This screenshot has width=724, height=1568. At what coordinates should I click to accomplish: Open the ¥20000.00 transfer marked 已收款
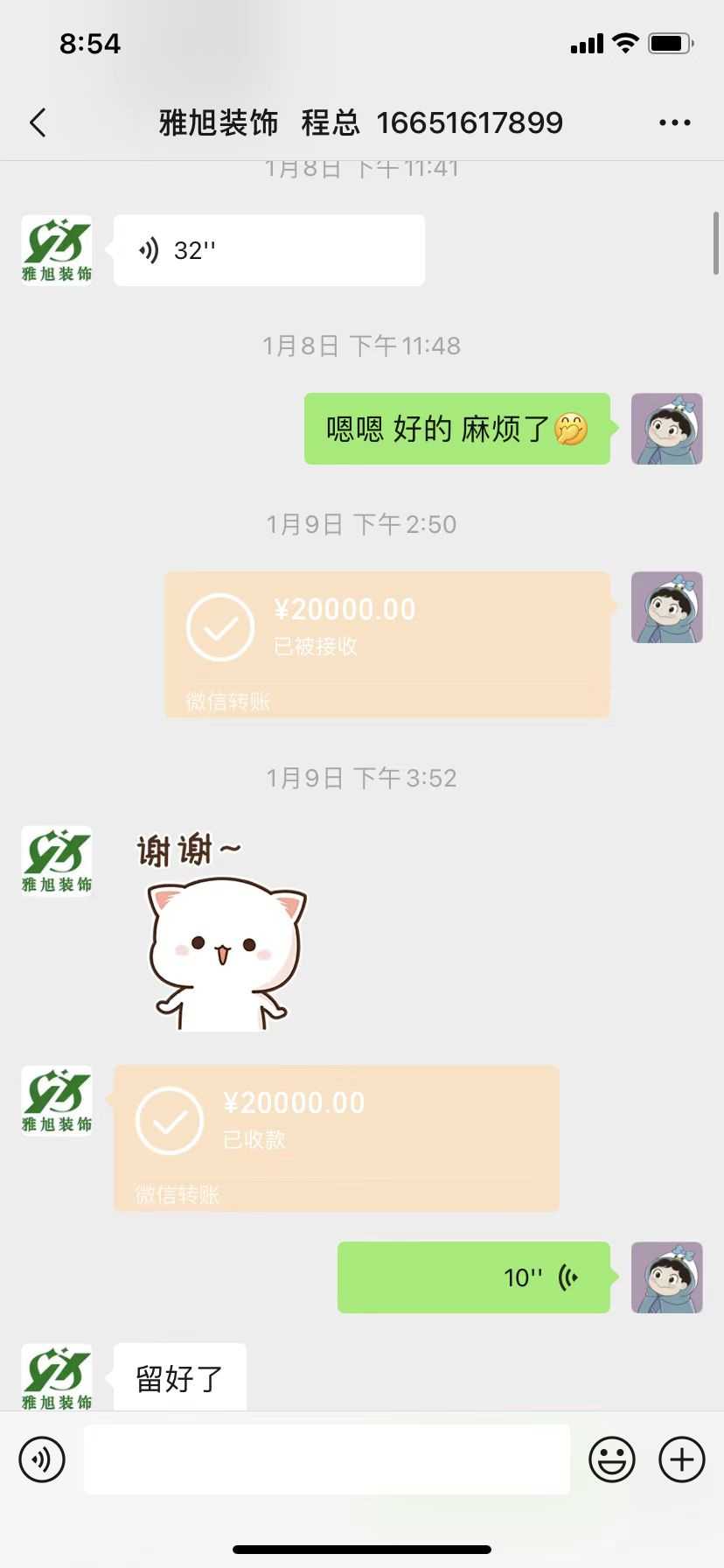coord(336,1137)
